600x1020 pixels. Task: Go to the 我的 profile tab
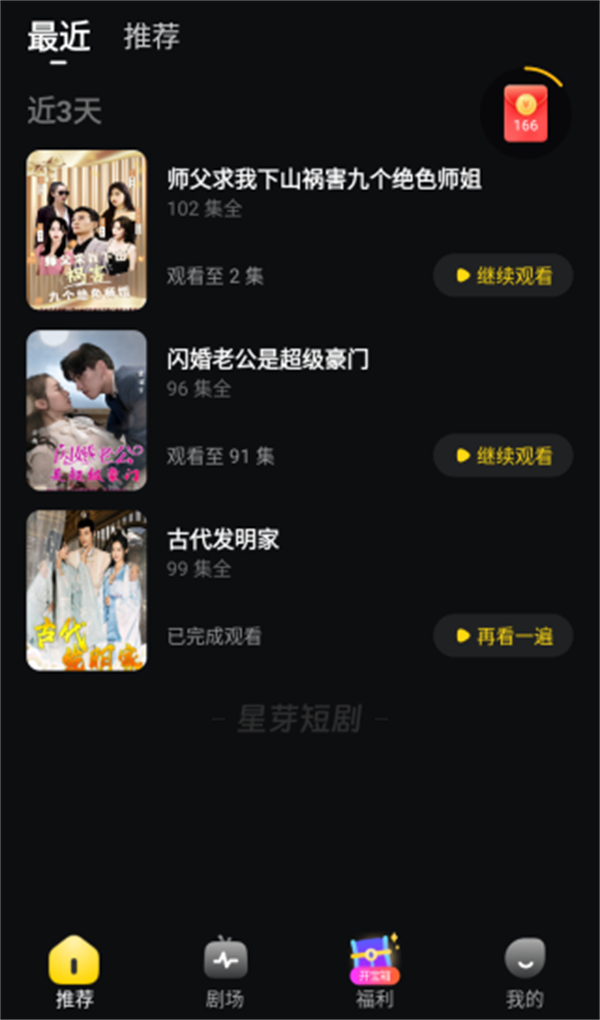(x=524, y=972)
